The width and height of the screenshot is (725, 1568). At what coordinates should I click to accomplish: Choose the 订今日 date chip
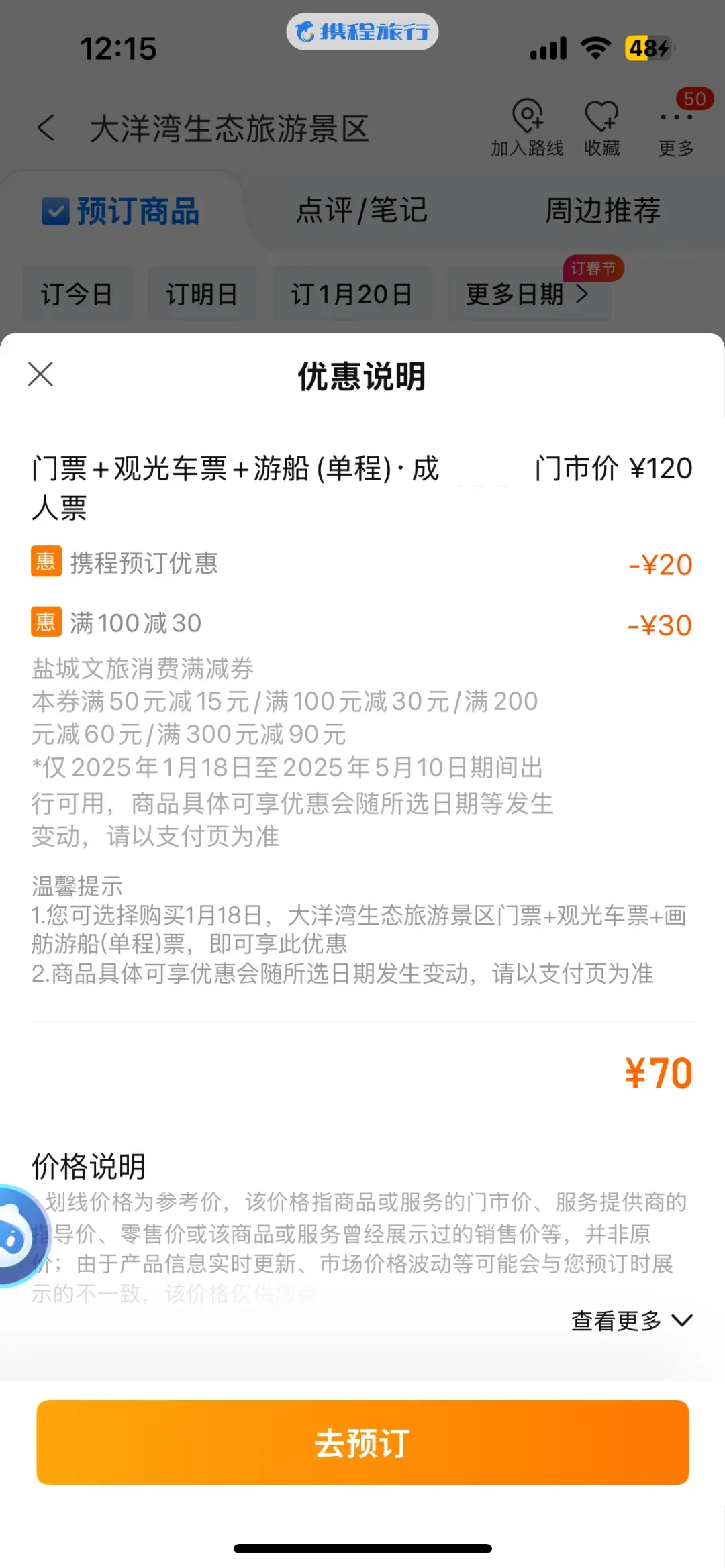[x=77, y=294]
